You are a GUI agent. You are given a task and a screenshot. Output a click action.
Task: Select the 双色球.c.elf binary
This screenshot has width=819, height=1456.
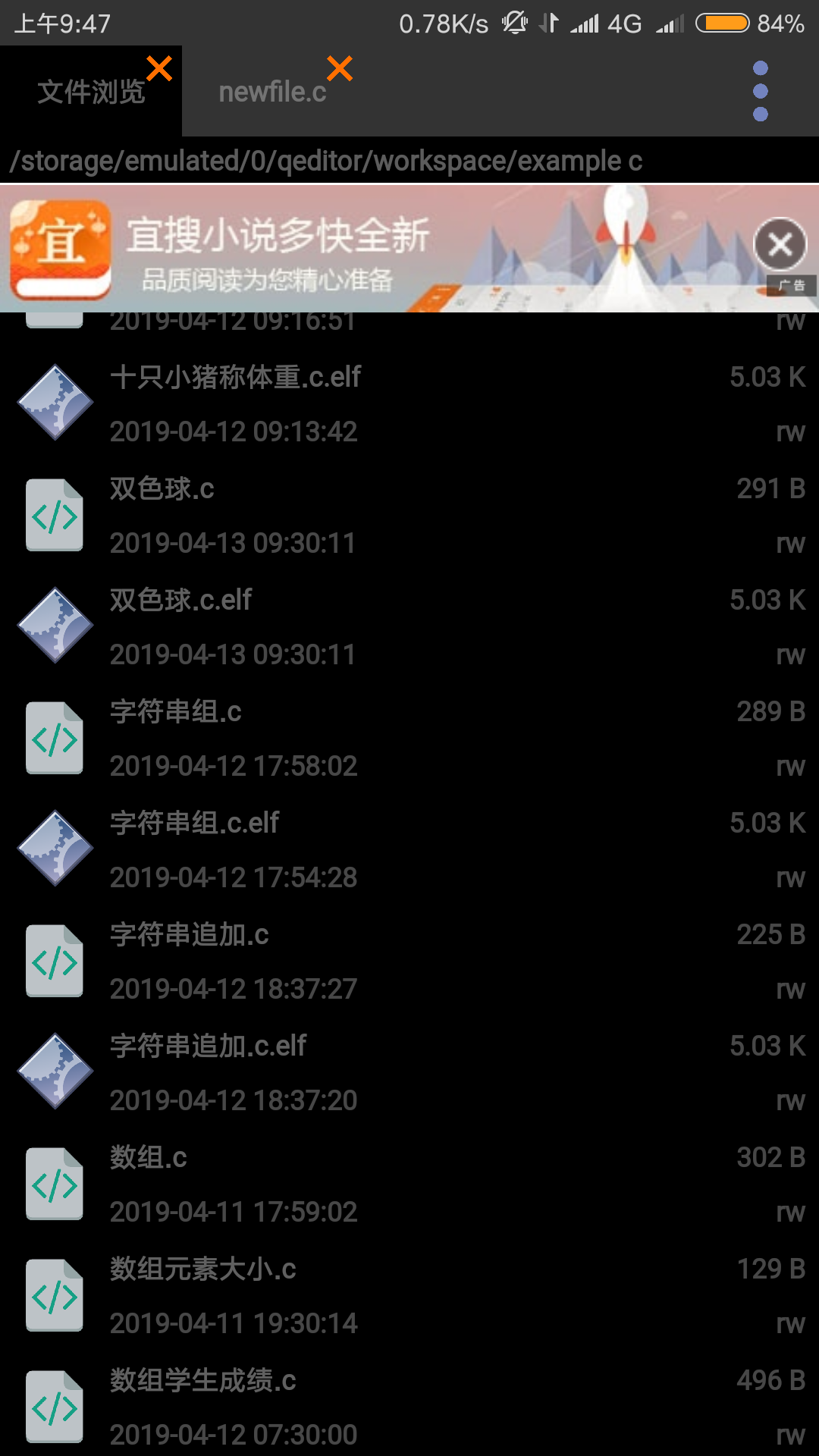tap(409, 626)
